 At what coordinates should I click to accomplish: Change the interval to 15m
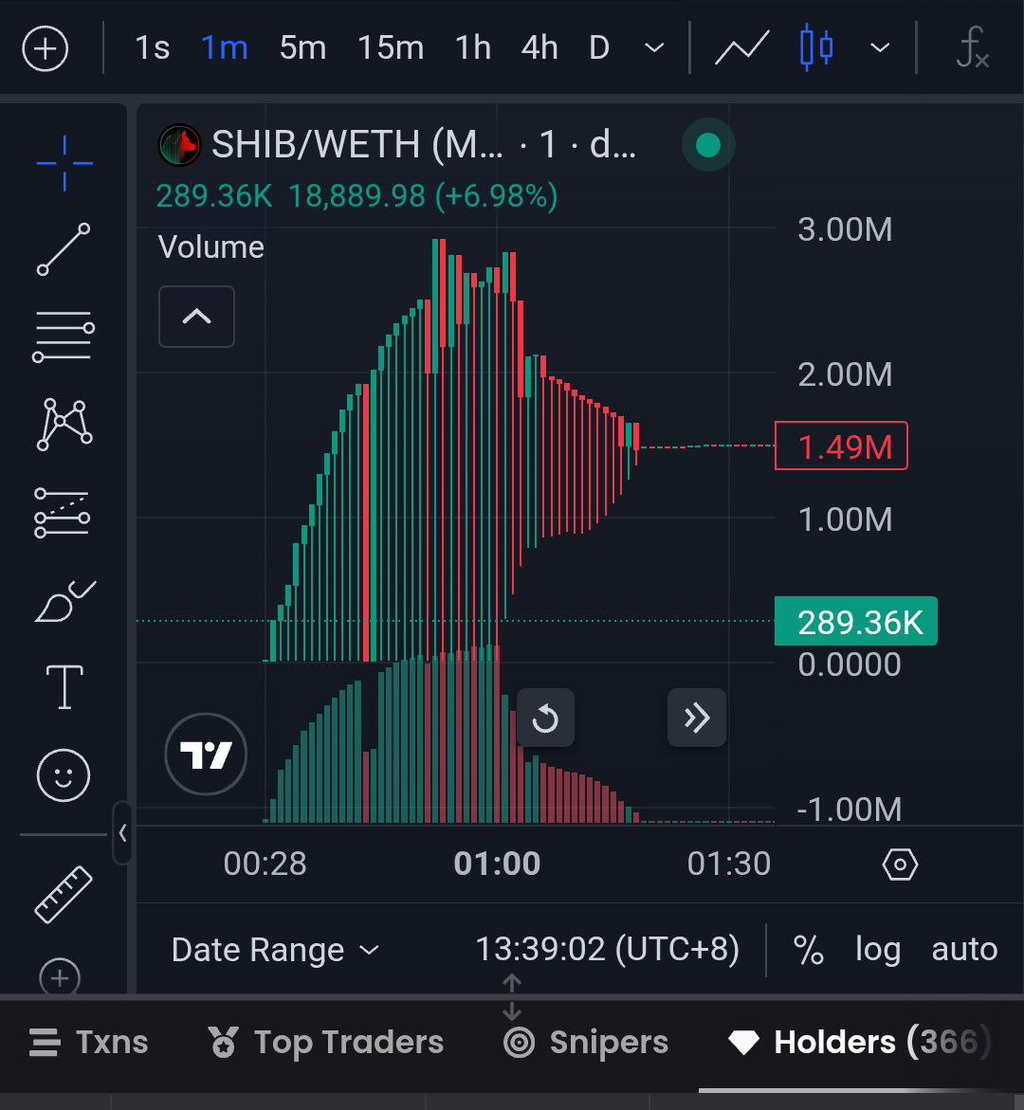(x=390, y=48)
